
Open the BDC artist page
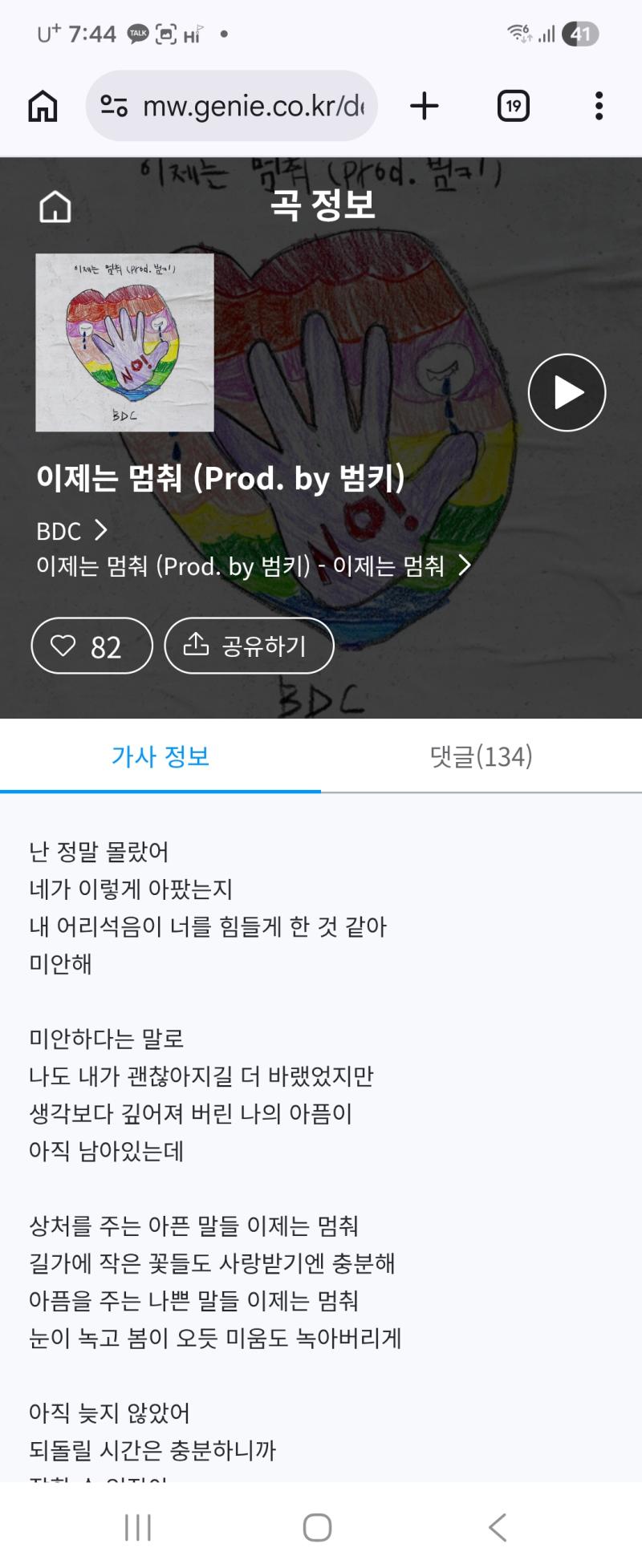click(71, 531)
